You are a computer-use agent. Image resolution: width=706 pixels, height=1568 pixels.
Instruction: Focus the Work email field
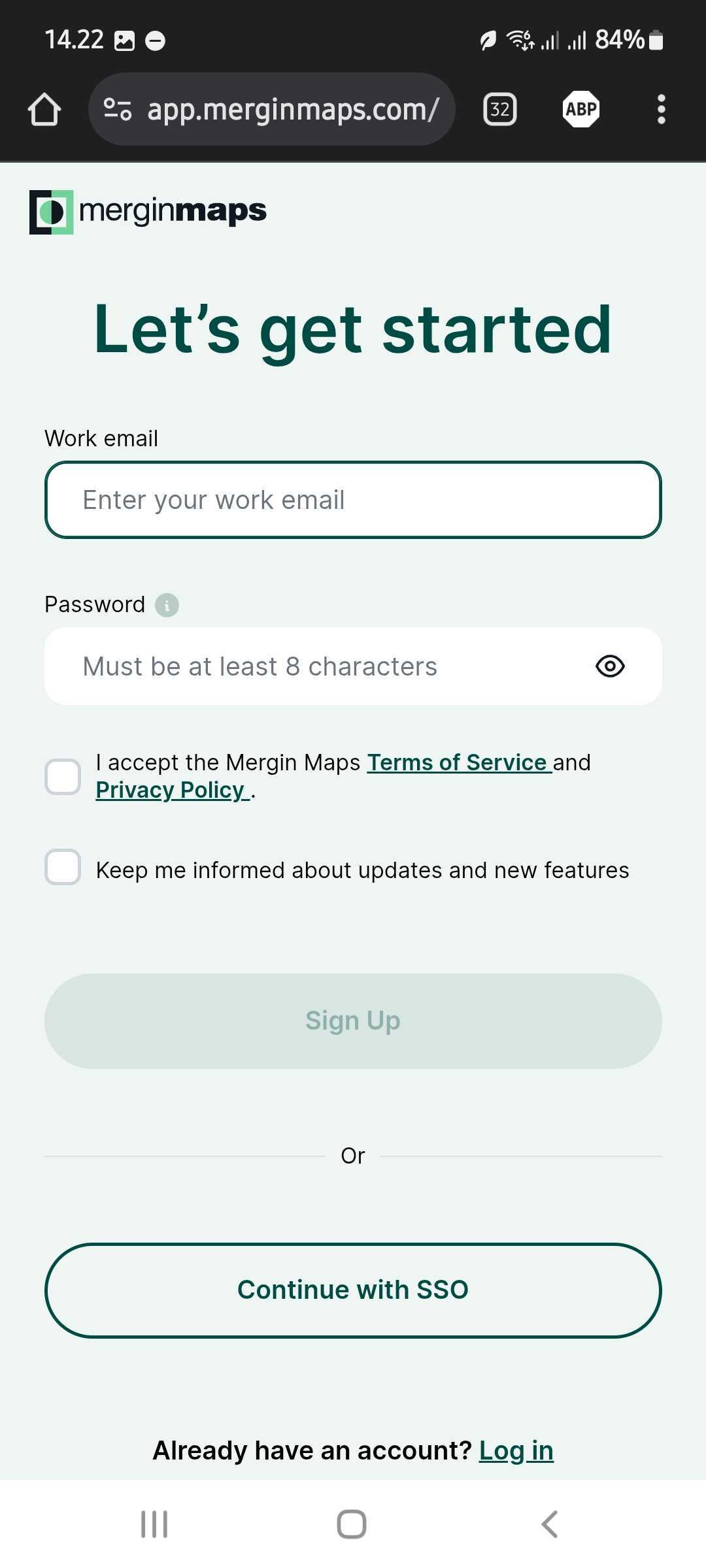coord(353,500)
